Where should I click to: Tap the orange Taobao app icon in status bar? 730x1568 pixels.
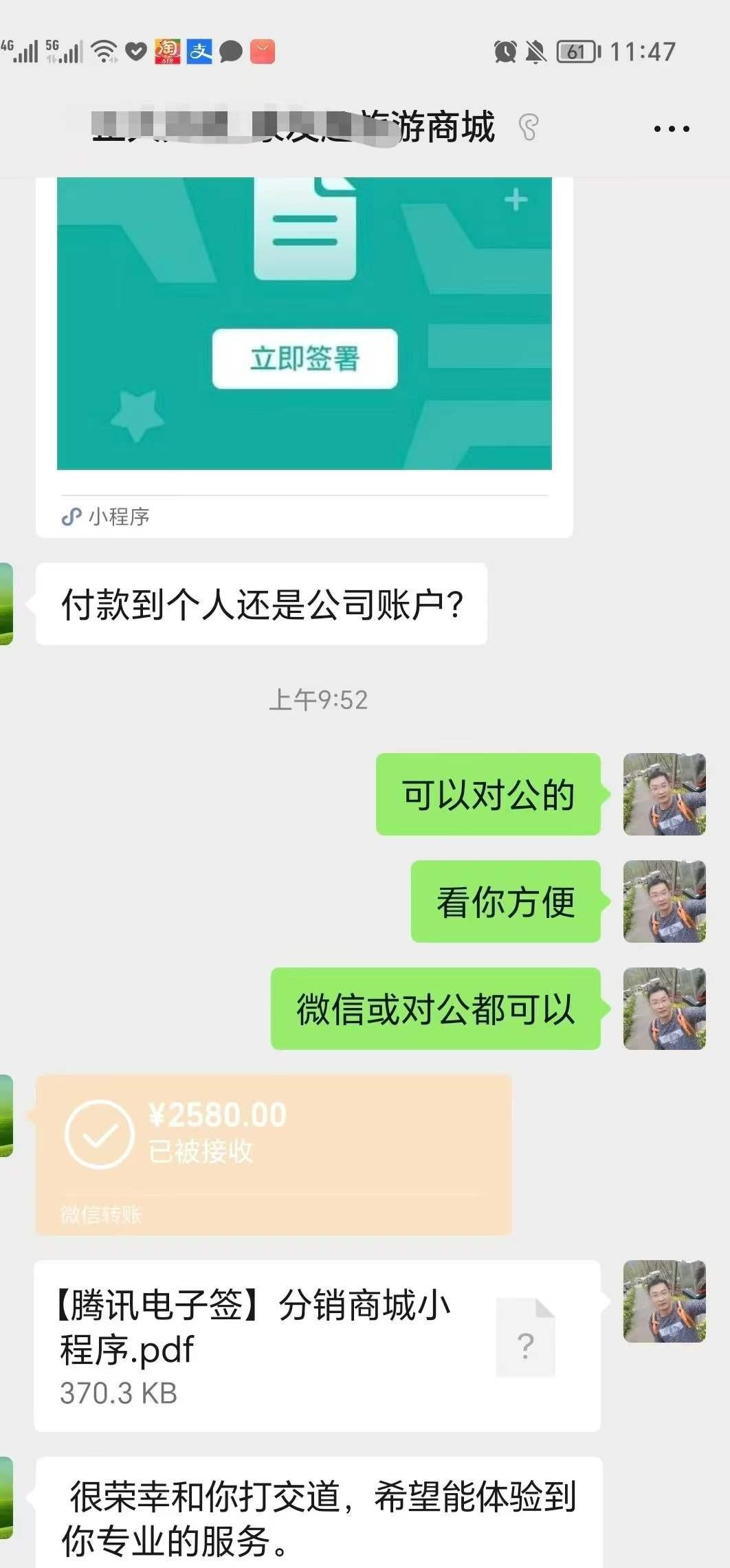click(261, 51)
